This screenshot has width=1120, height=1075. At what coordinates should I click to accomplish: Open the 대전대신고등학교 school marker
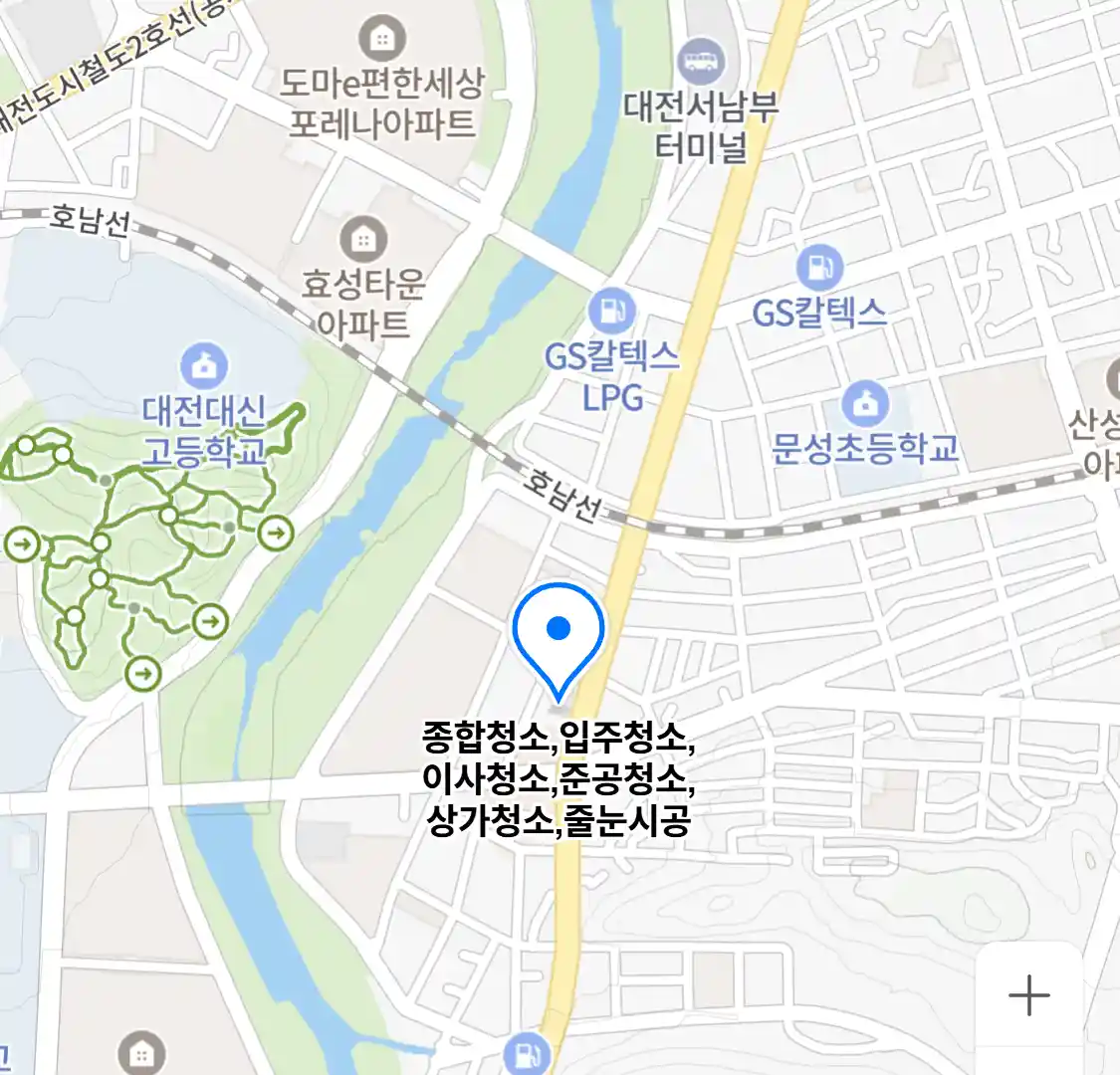point(204,366)
